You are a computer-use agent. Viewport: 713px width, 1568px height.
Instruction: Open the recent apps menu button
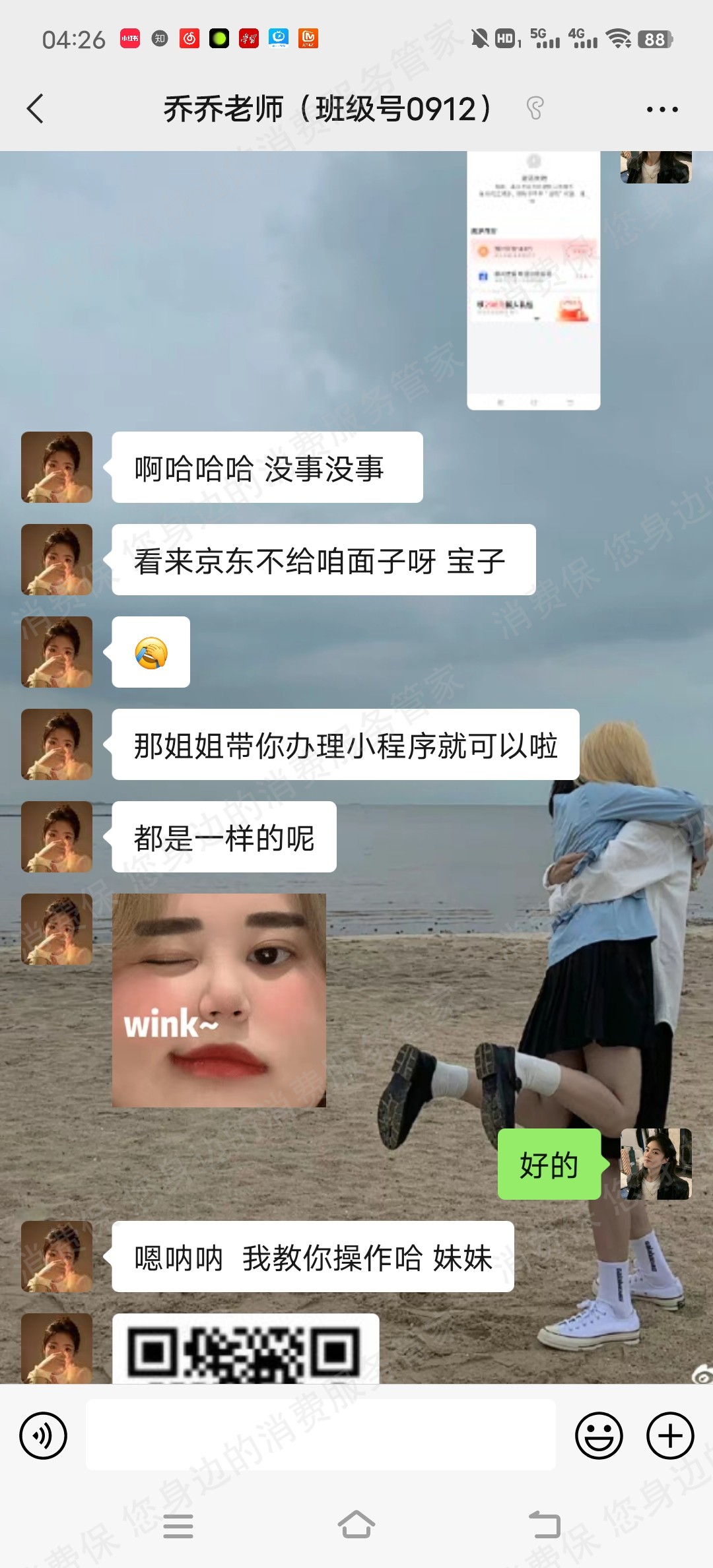pyautogui.click(x=178, y=1526)
